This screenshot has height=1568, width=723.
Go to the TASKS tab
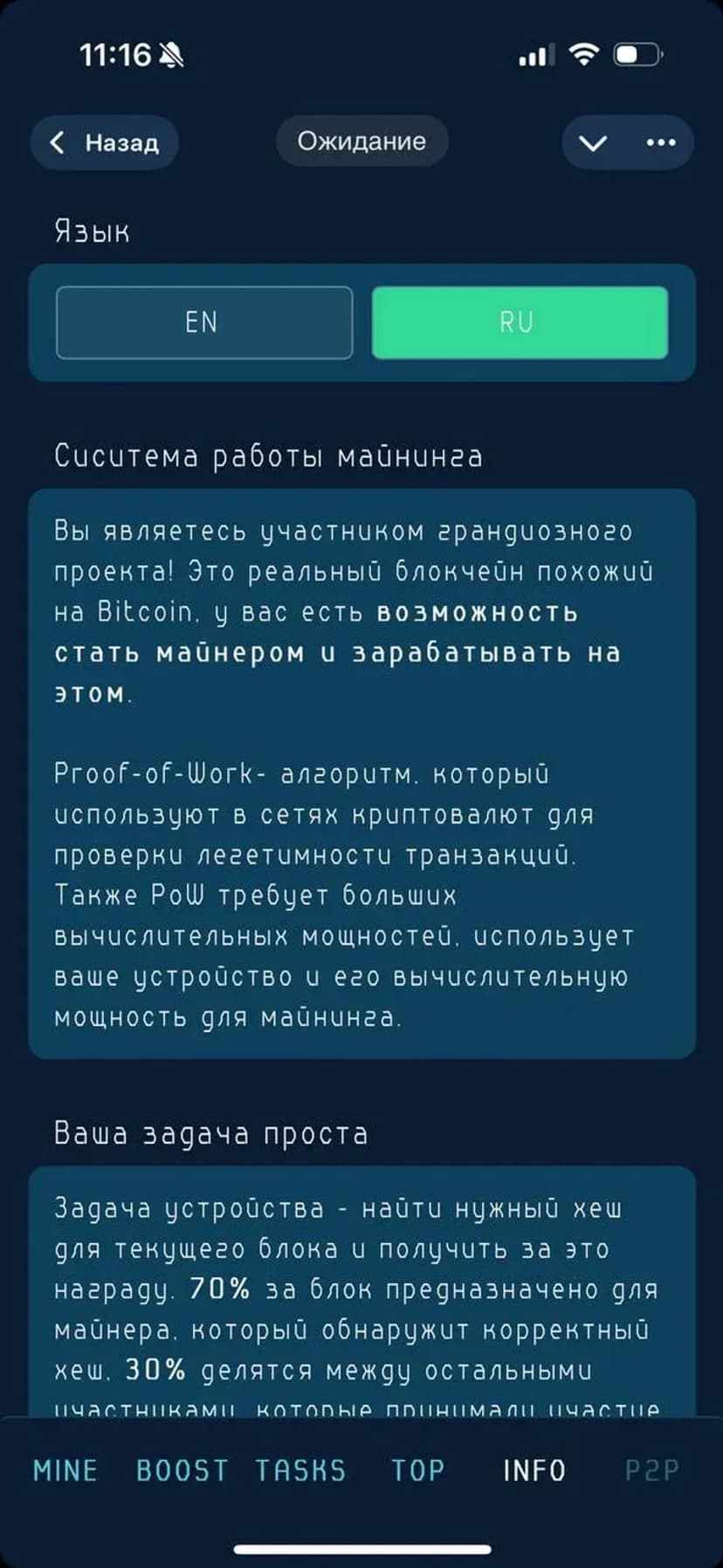point(300,1470)
